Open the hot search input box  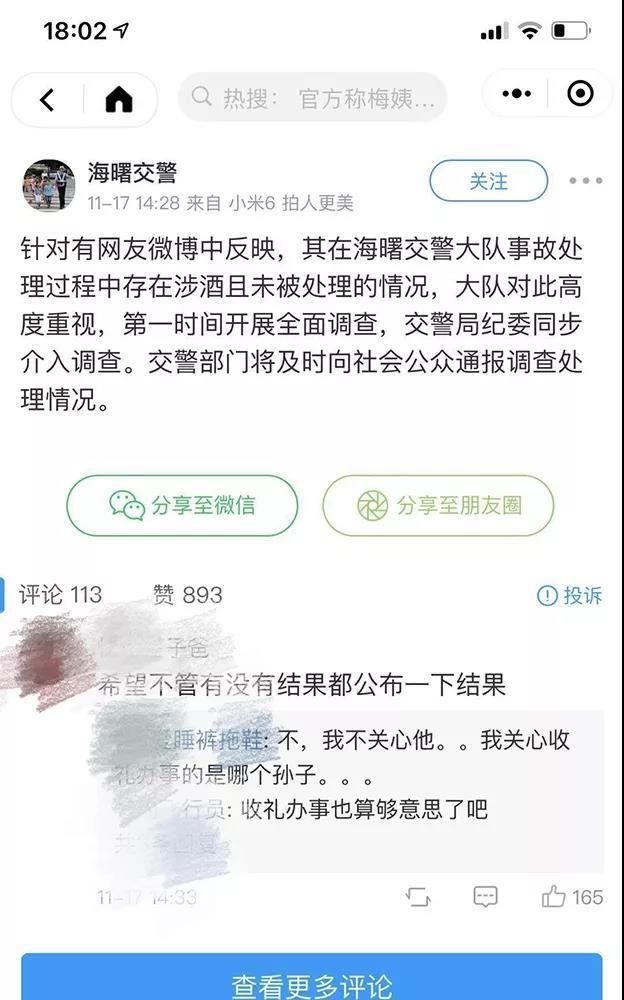(312, 98)
